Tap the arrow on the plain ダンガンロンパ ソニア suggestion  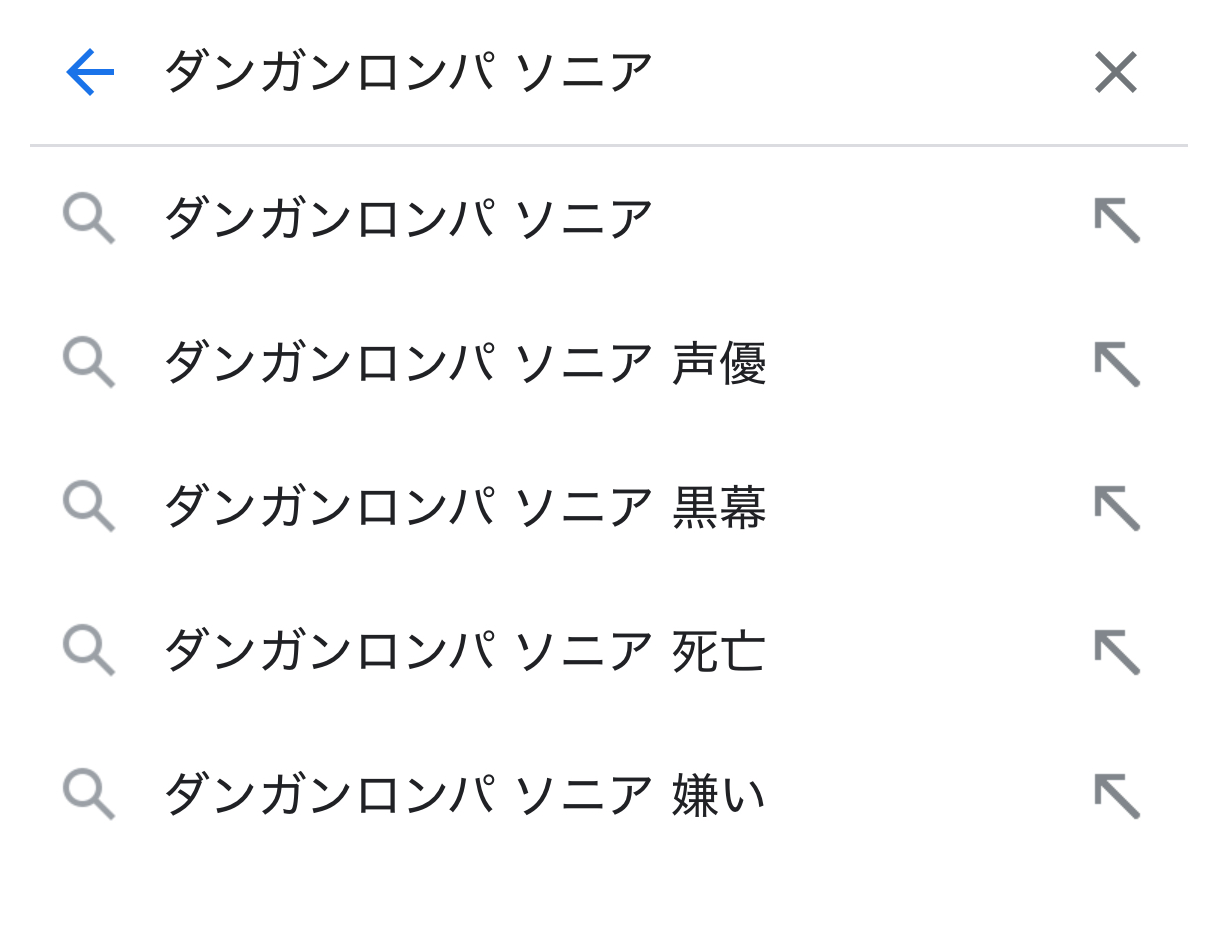(x=1116, y=219)
